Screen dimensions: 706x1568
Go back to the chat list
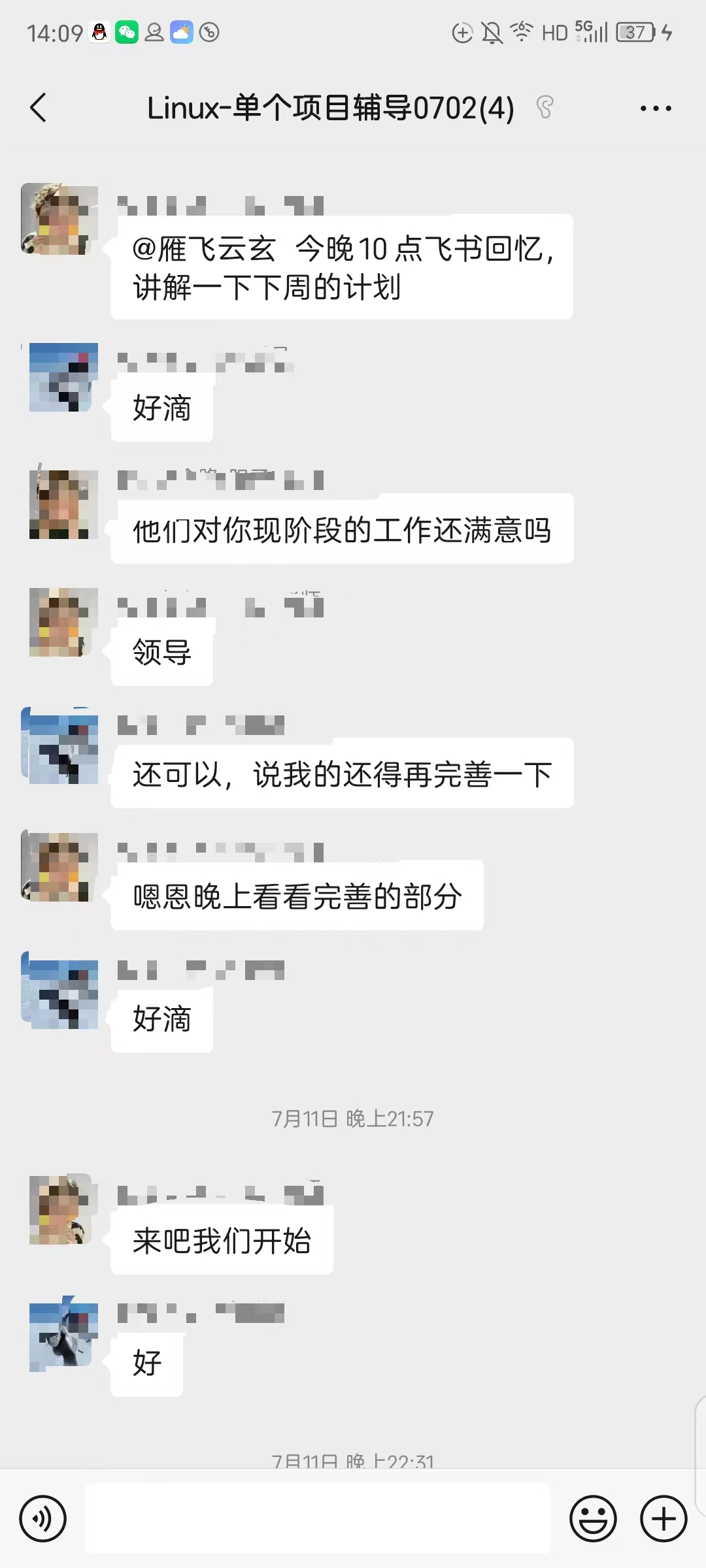pyautogui.click(x=39, y=108)
